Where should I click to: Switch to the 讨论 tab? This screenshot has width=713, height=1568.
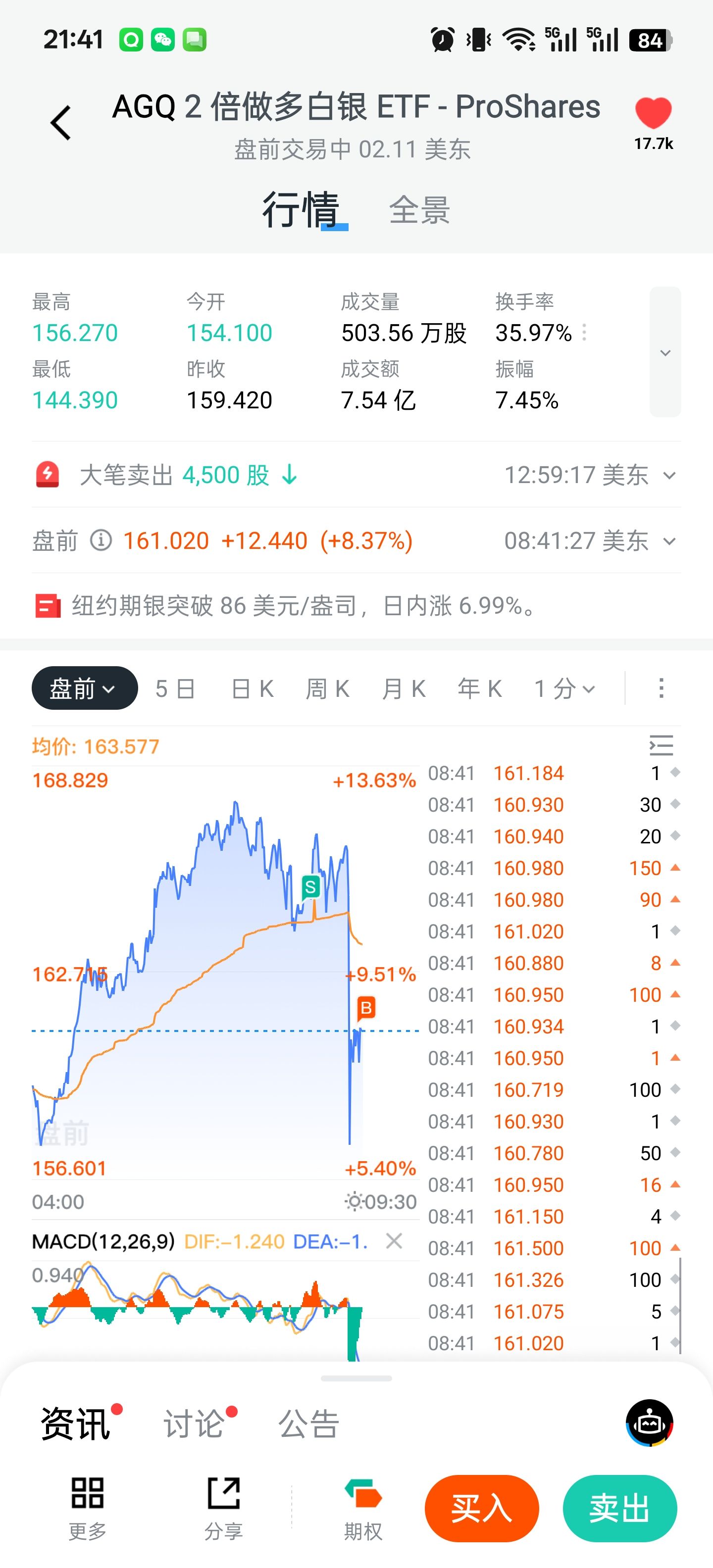tap(194, 1424)
